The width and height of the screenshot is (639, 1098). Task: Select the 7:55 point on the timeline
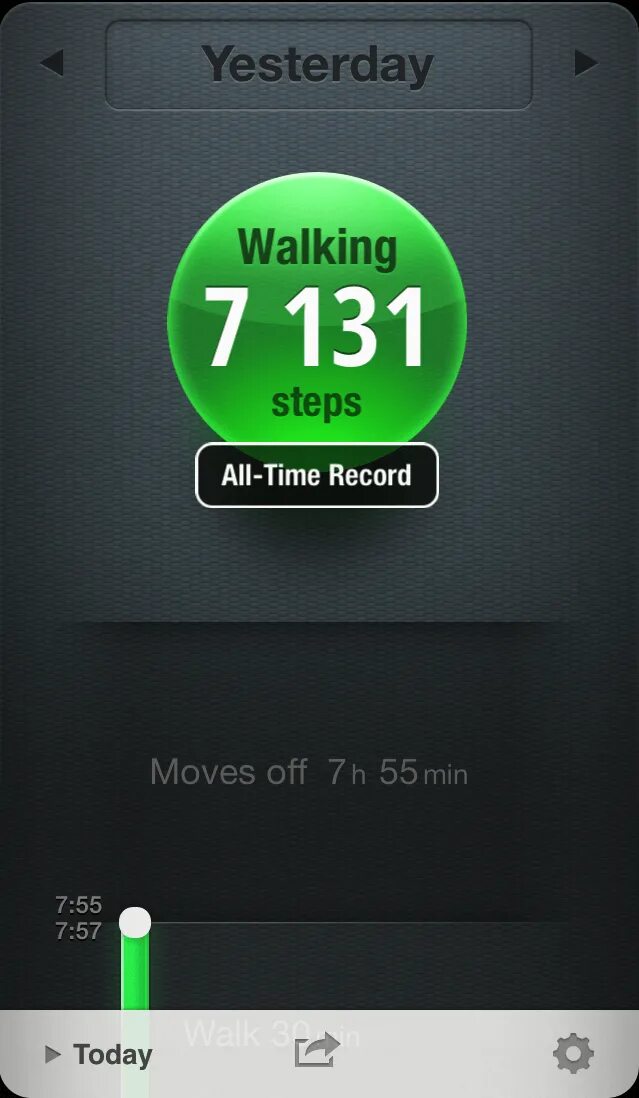click(135, 922)
